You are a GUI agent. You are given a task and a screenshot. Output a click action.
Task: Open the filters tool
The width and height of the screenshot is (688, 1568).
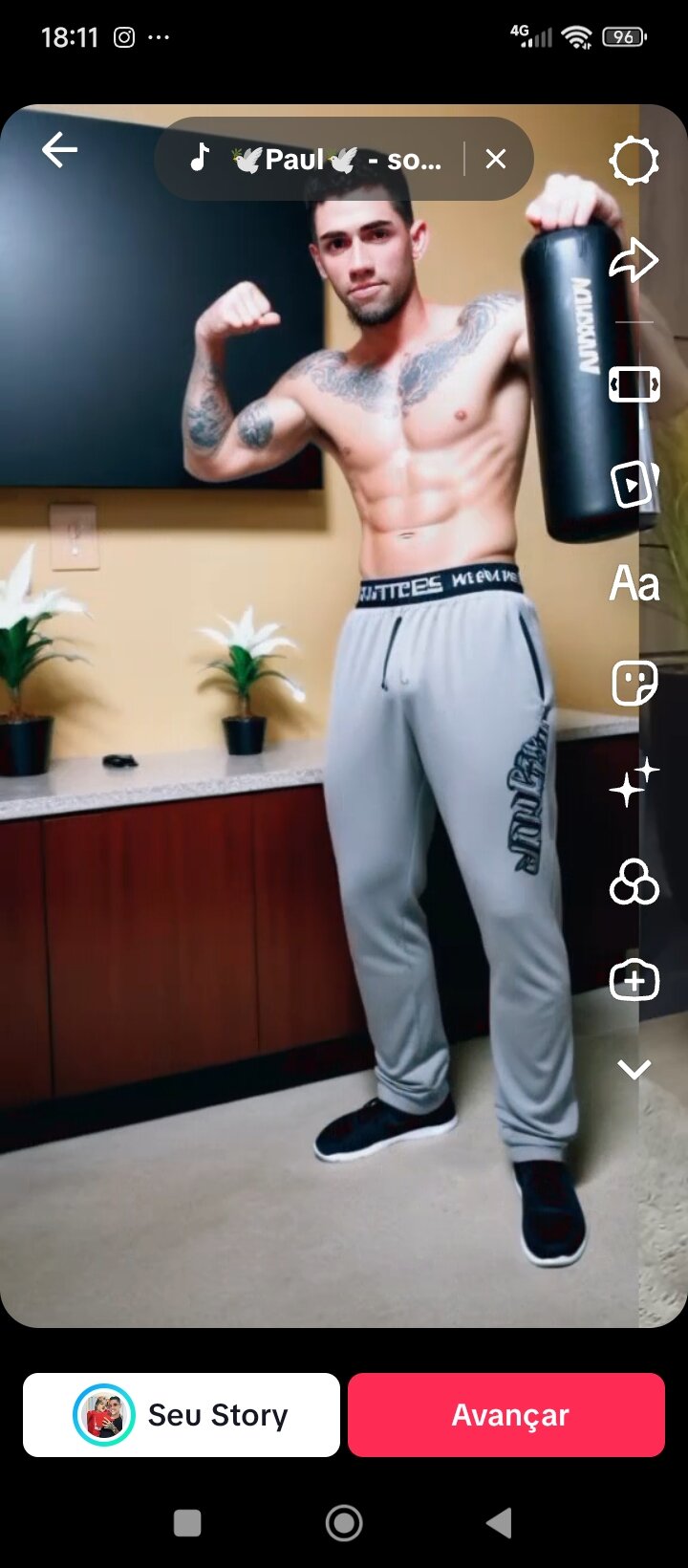point(634,882)
